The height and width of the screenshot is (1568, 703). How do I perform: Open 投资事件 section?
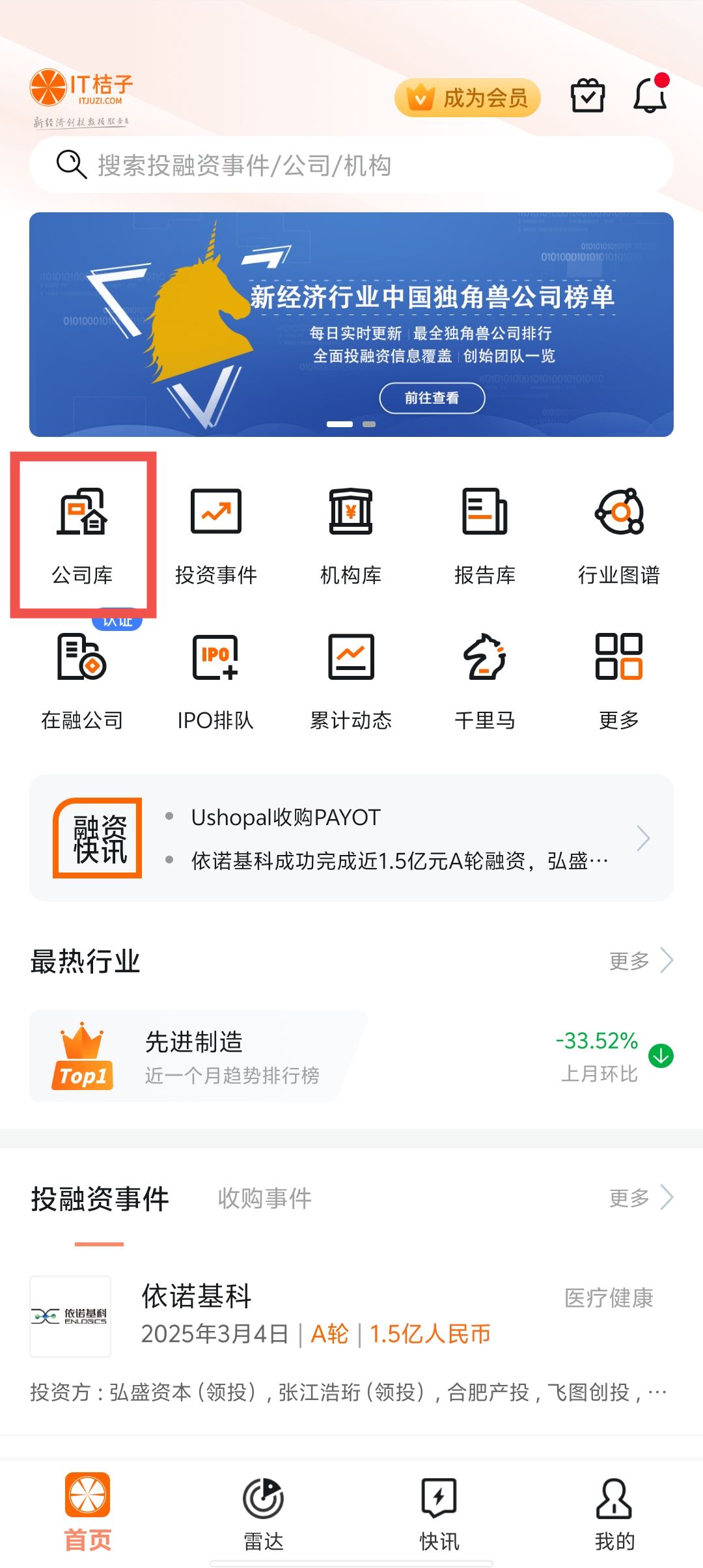click(216, 535)
